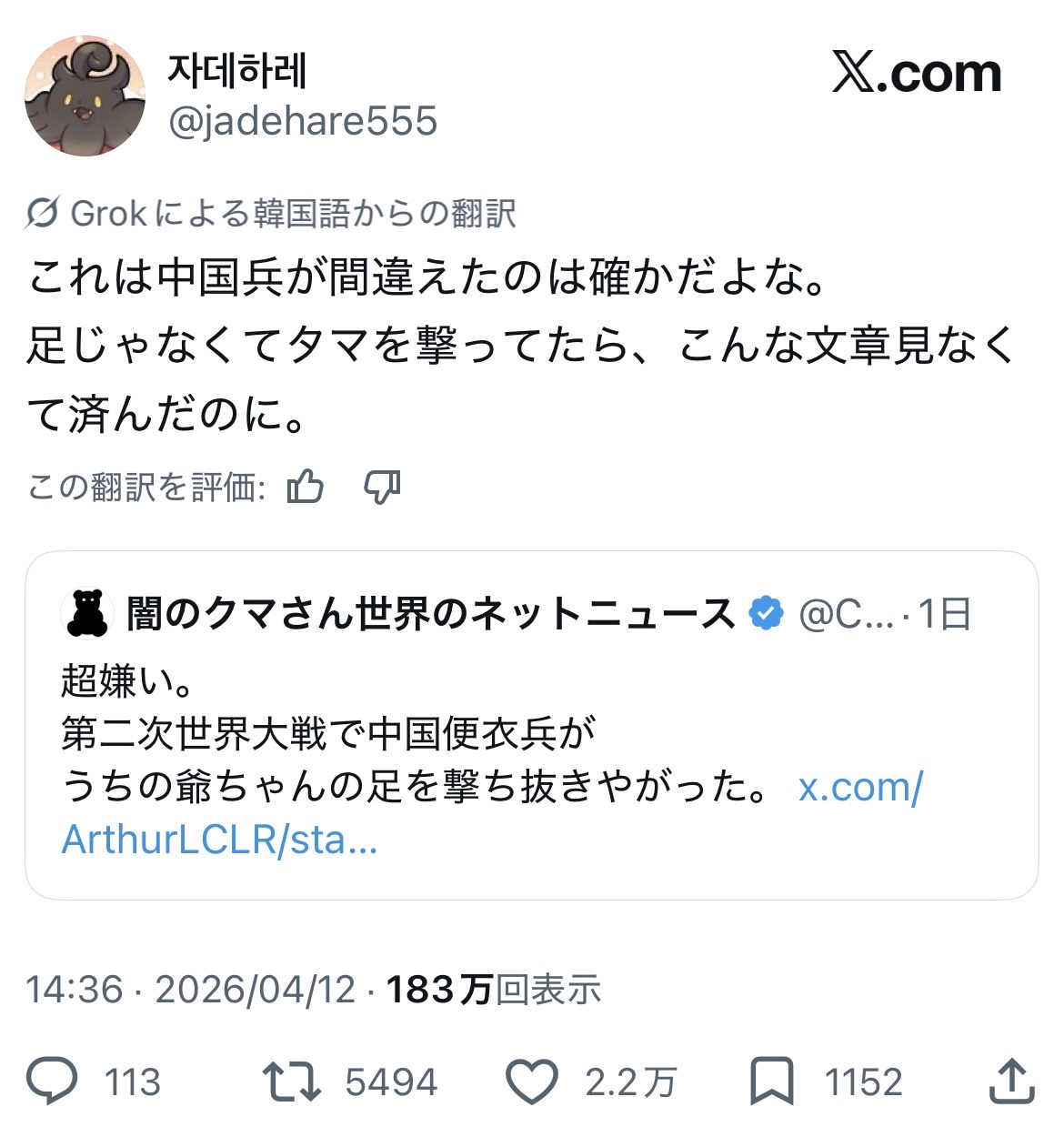This screenshot has height=1127, width=1064.
Task: Share this post via the share icon
Action: click(x=1011, y=1082)
